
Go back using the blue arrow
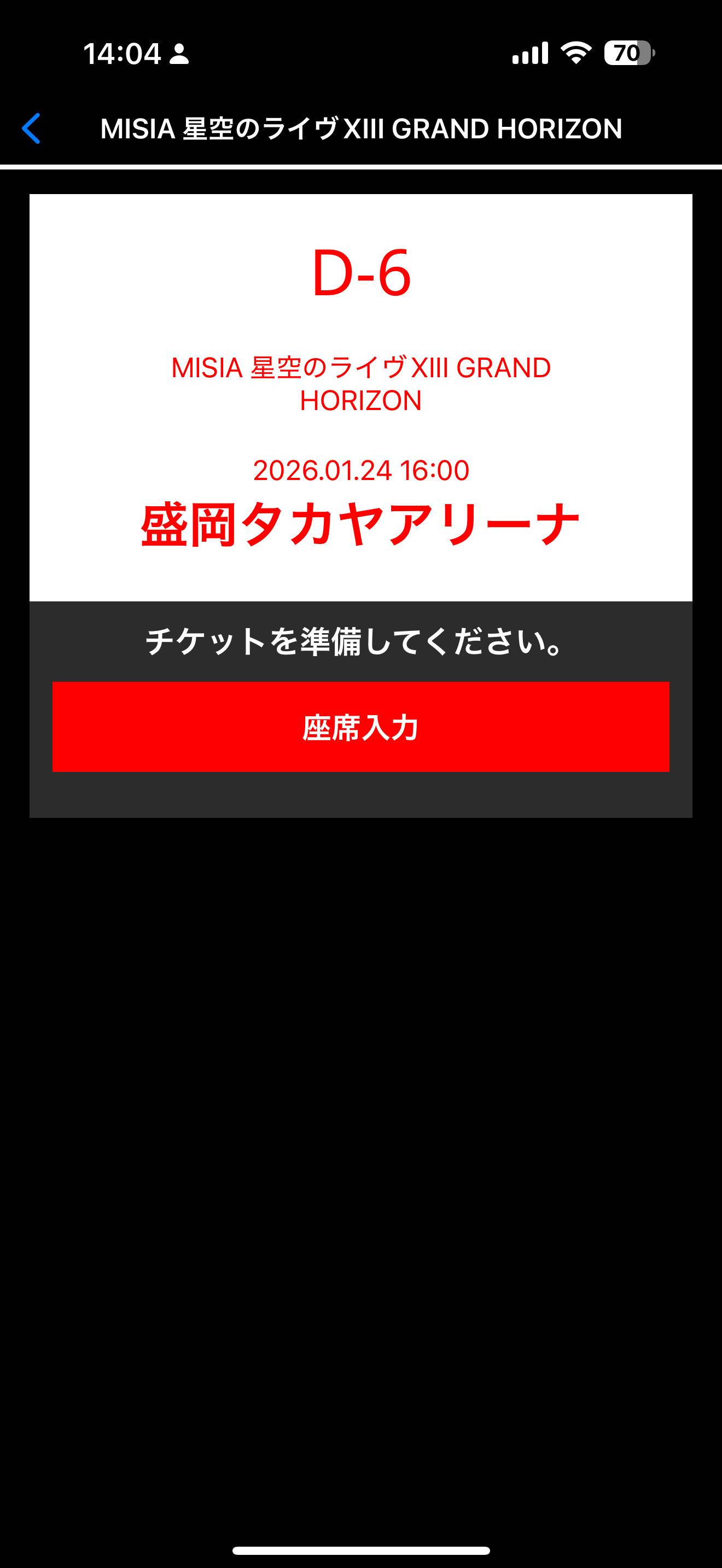click(32, 128)
